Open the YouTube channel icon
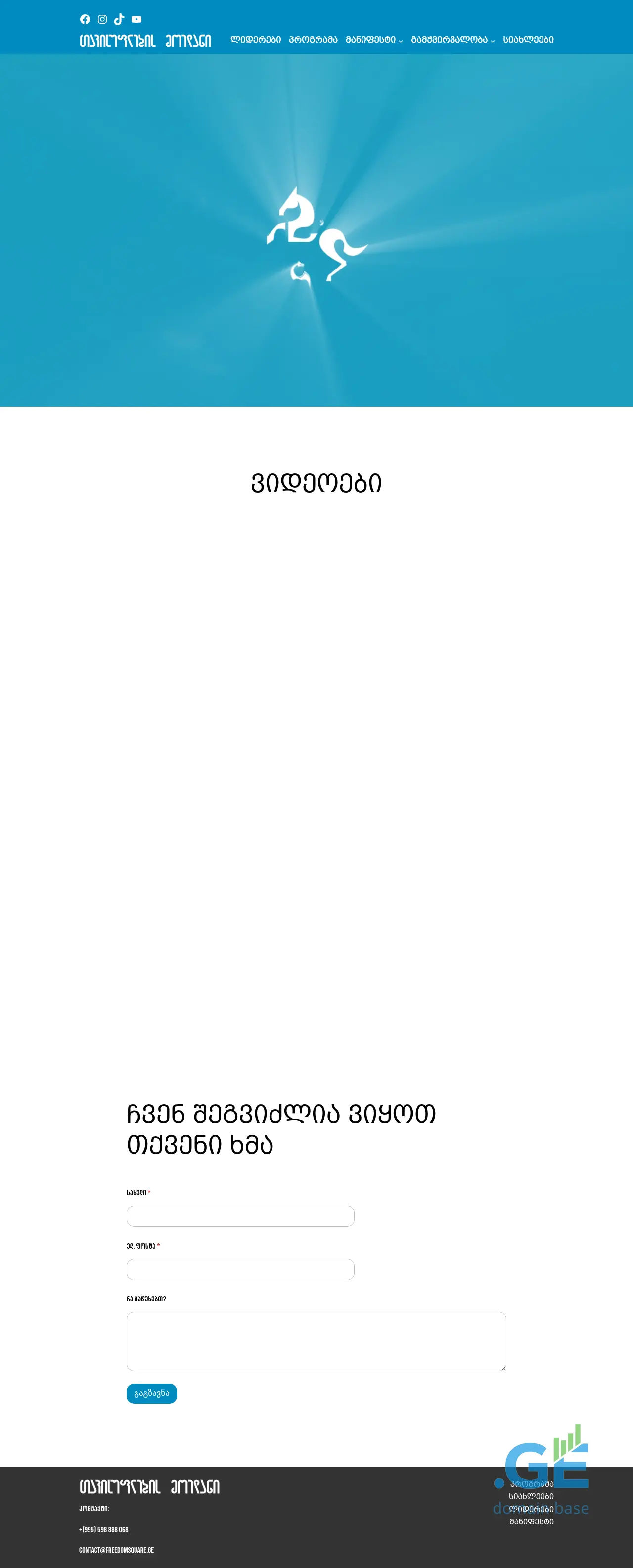The image size is (633, 1568). (136, 19)
